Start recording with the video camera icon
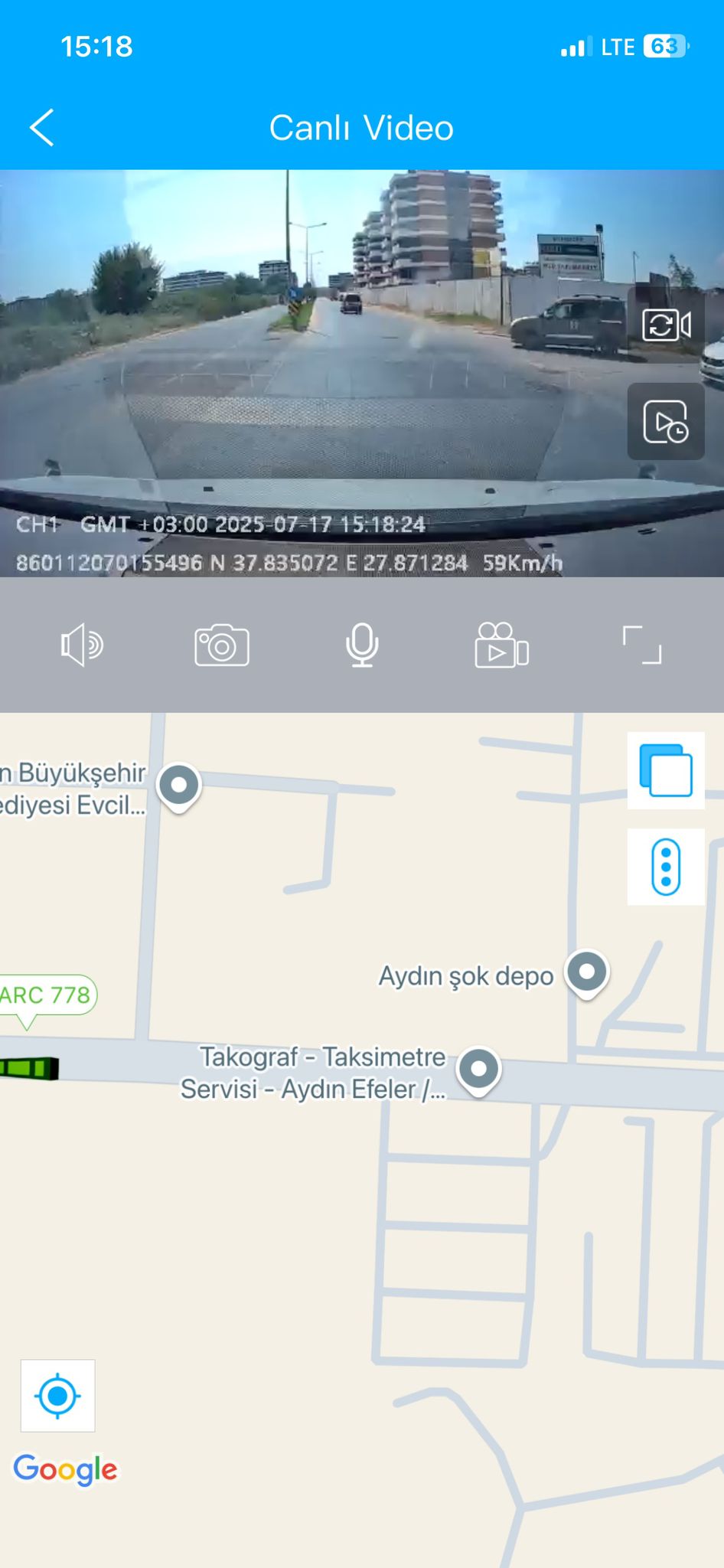Screen dimensions: 724x1568 [x=501, y=645]
